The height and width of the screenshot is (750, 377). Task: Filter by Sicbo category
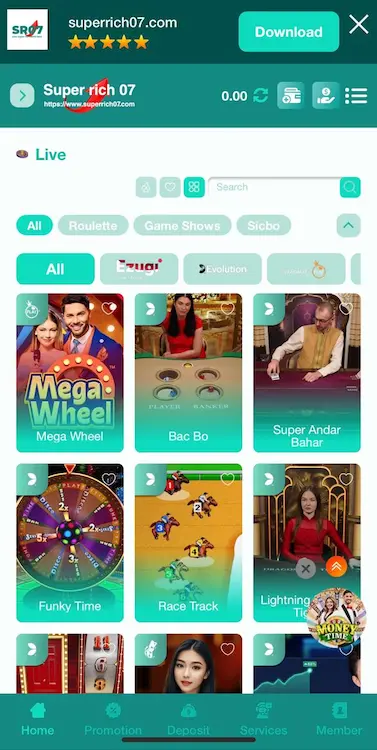point(264,225)
